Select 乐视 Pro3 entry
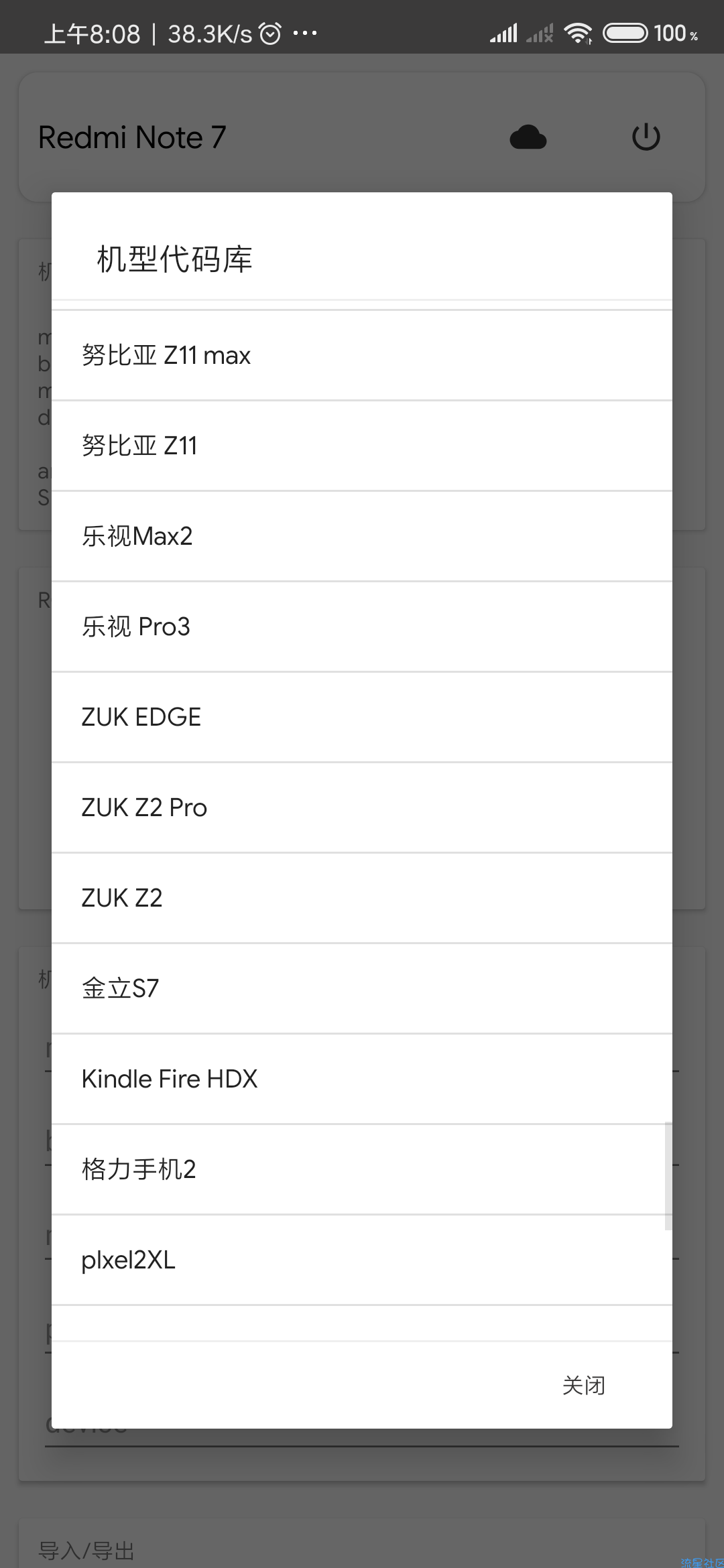 [x=362, y=627]
